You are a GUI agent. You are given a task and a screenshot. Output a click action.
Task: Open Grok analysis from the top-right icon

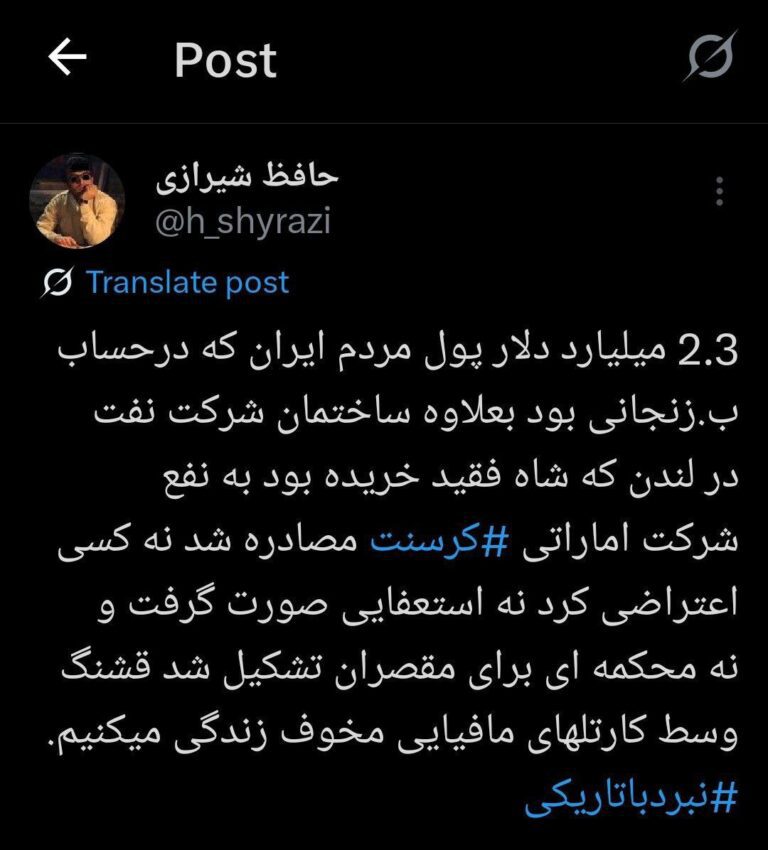pos(712,60)
